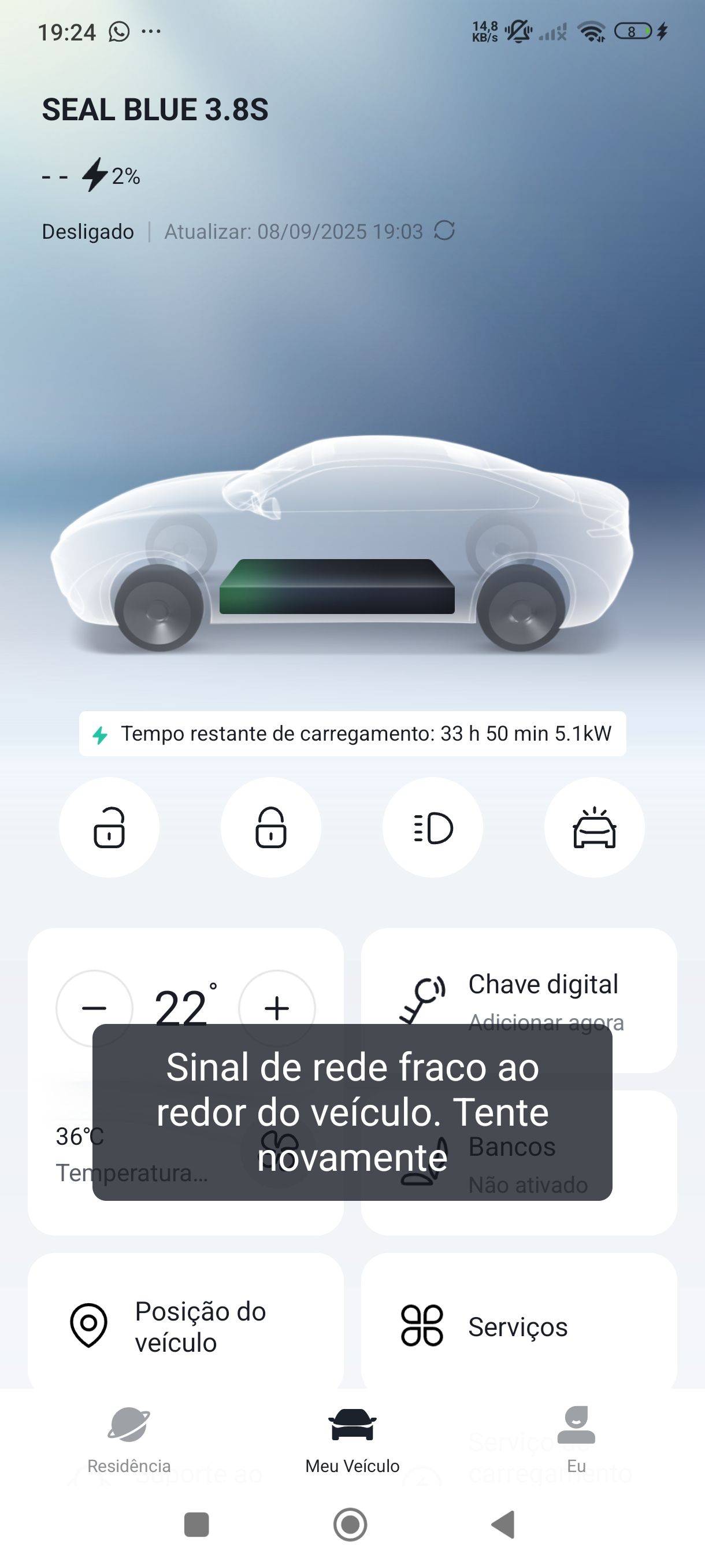Refresh the vehicle status update
705x1568 pixels.
(444, 231)
